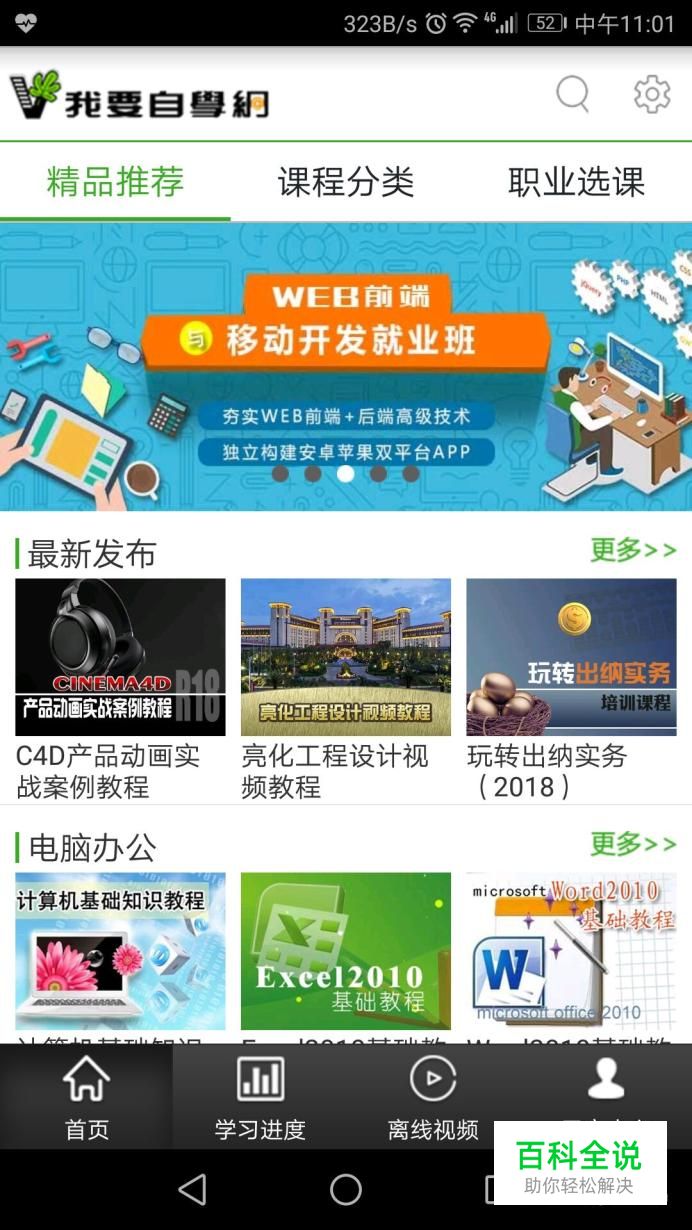Tap 更多 next to 电脑办公

click(633, 844)
